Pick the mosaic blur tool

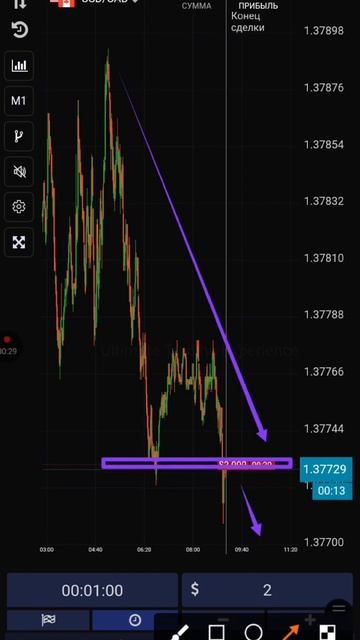click(x=327, y=632)
